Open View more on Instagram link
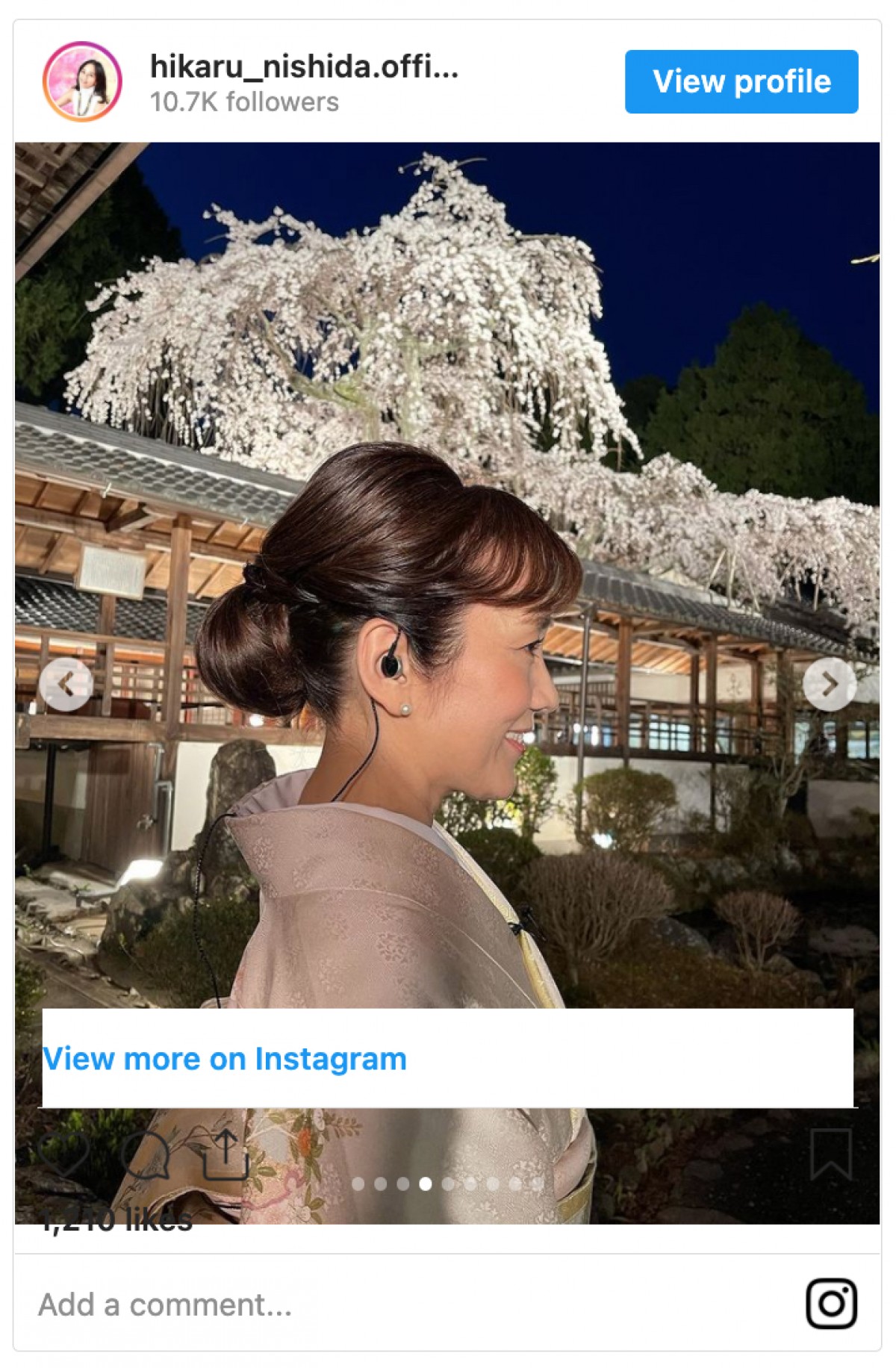Image resolution: width=896 pixels, height=1368 pixels. click(225, 1059)
